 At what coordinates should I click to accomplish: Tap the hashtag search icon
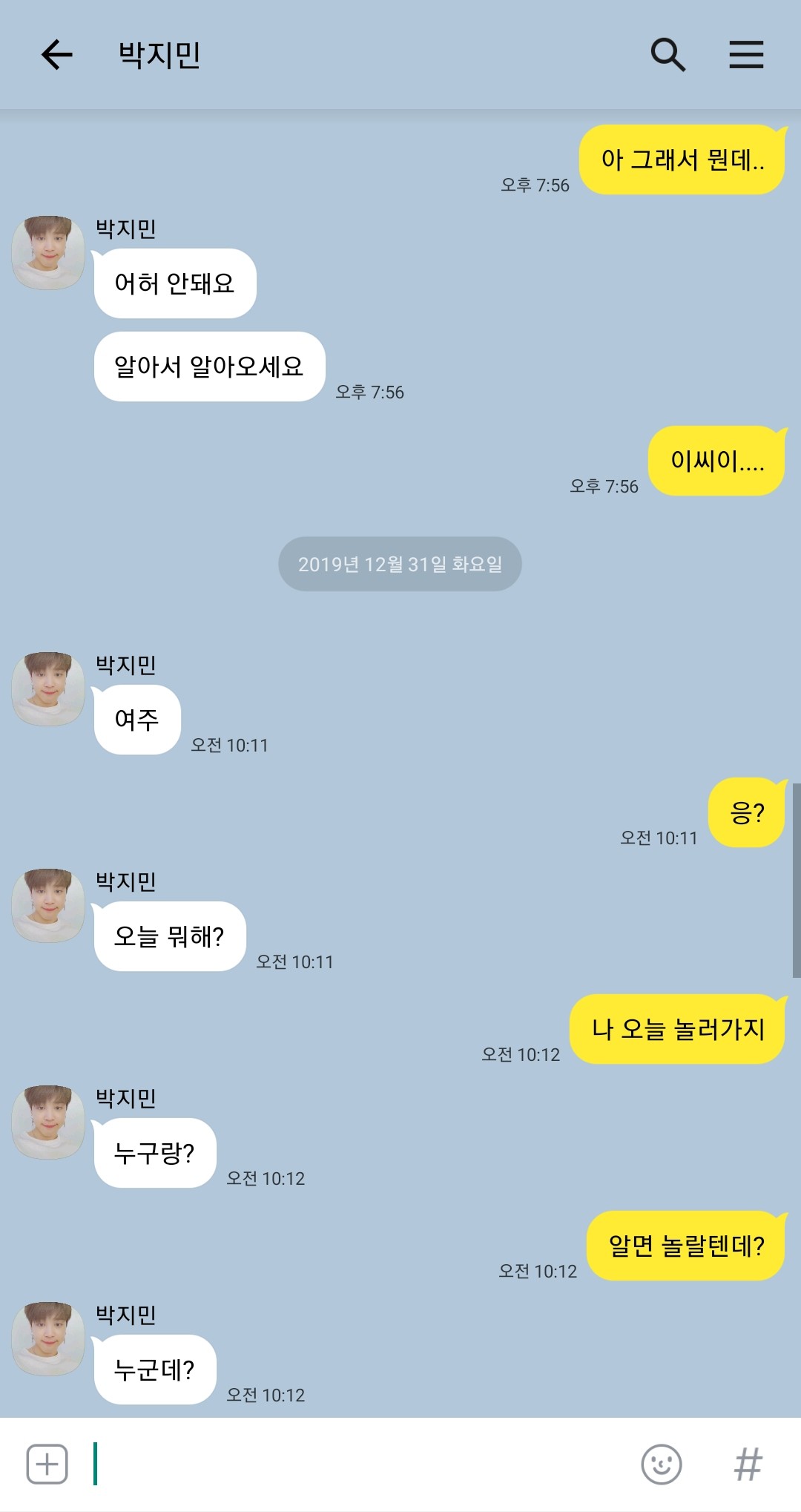[x=748, y=1465]
